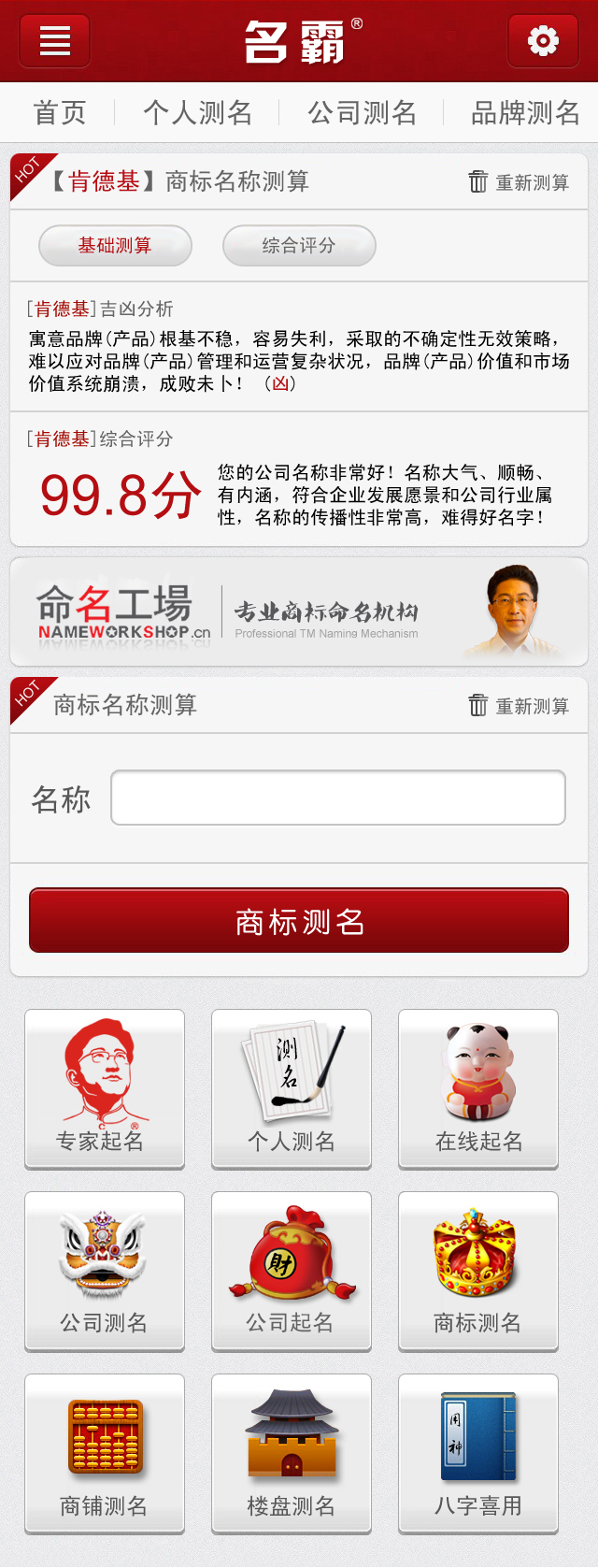Open the hamburger menu
598x1568 pixels.
54,41
